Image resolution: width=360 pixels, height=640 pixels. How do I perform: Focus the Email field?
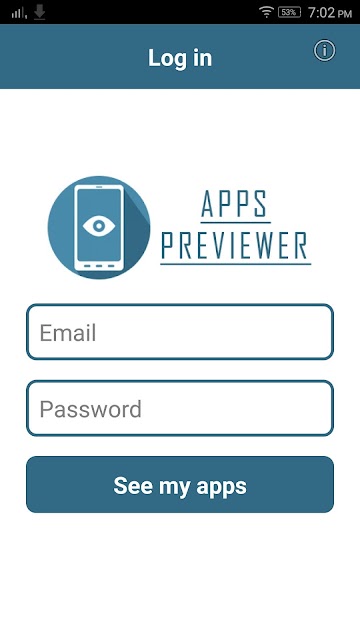pyautogui.click(x=180, y=332)
